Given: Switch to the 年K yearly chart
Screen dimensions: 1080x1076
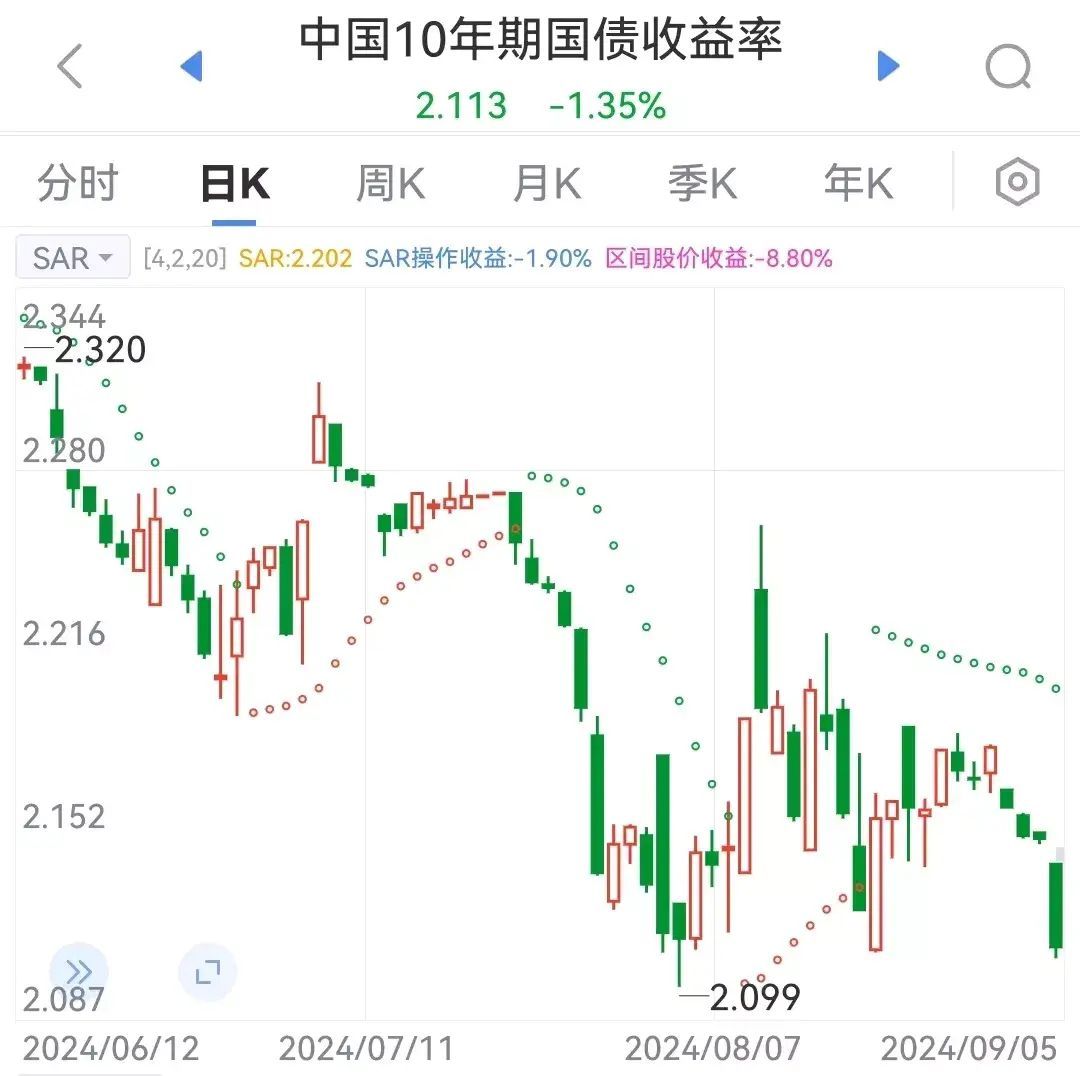Looking at the screenshot, I should coord(858,184).
